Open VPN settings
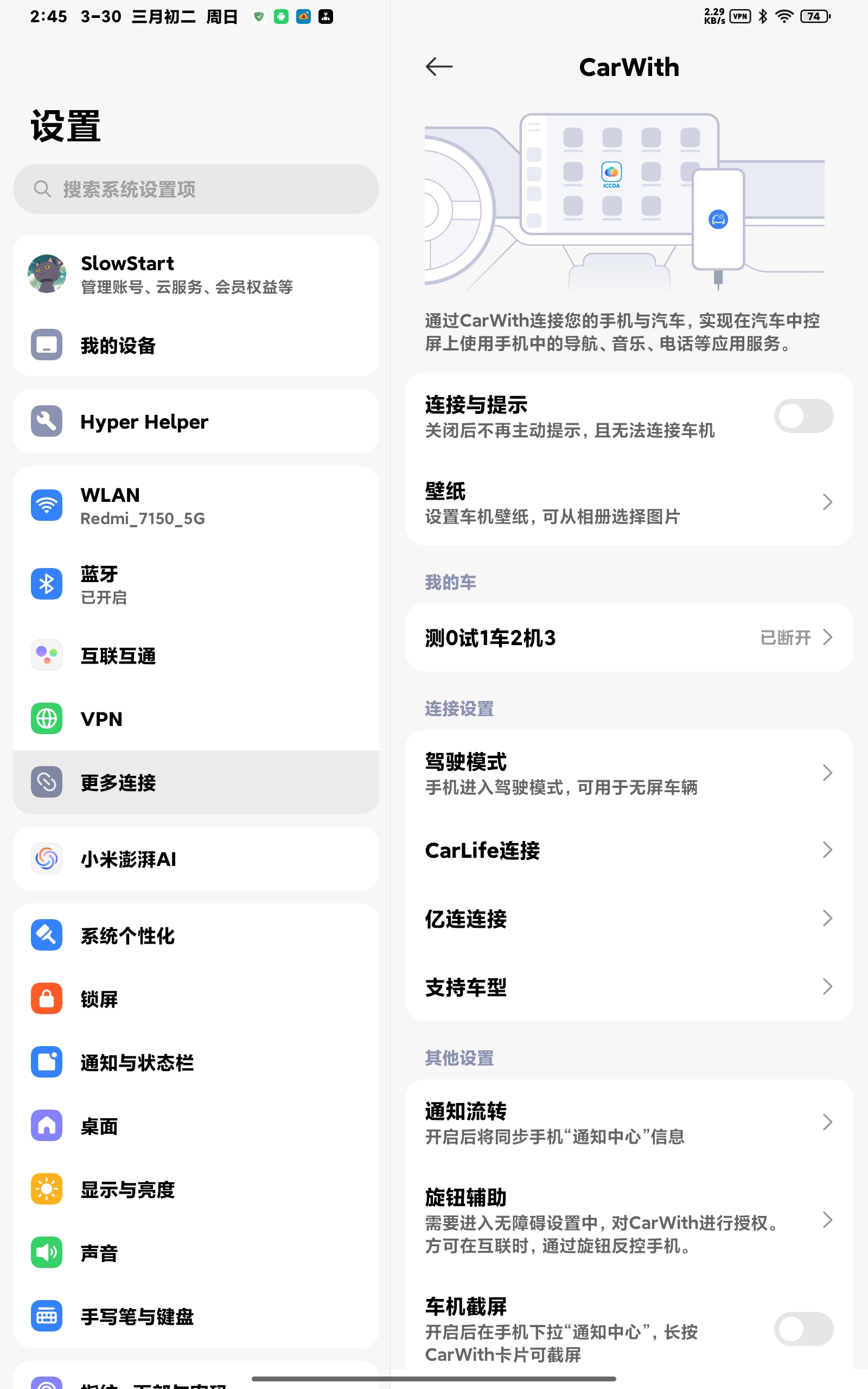 point(196,718)
